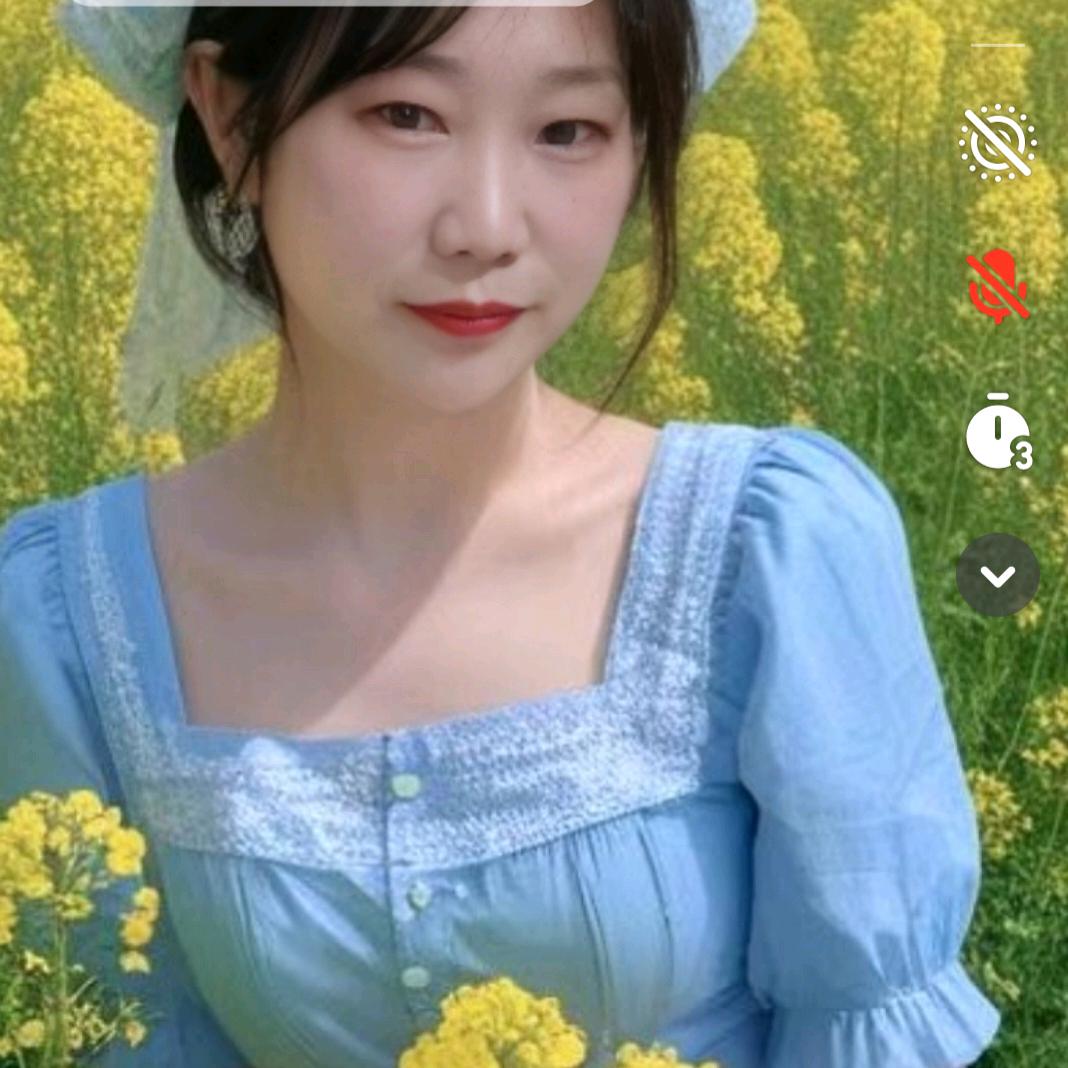Toggle the crossed-out beauty filter icon
1068x1068 pixels.
pyautogui.click(x=998, y=144)
